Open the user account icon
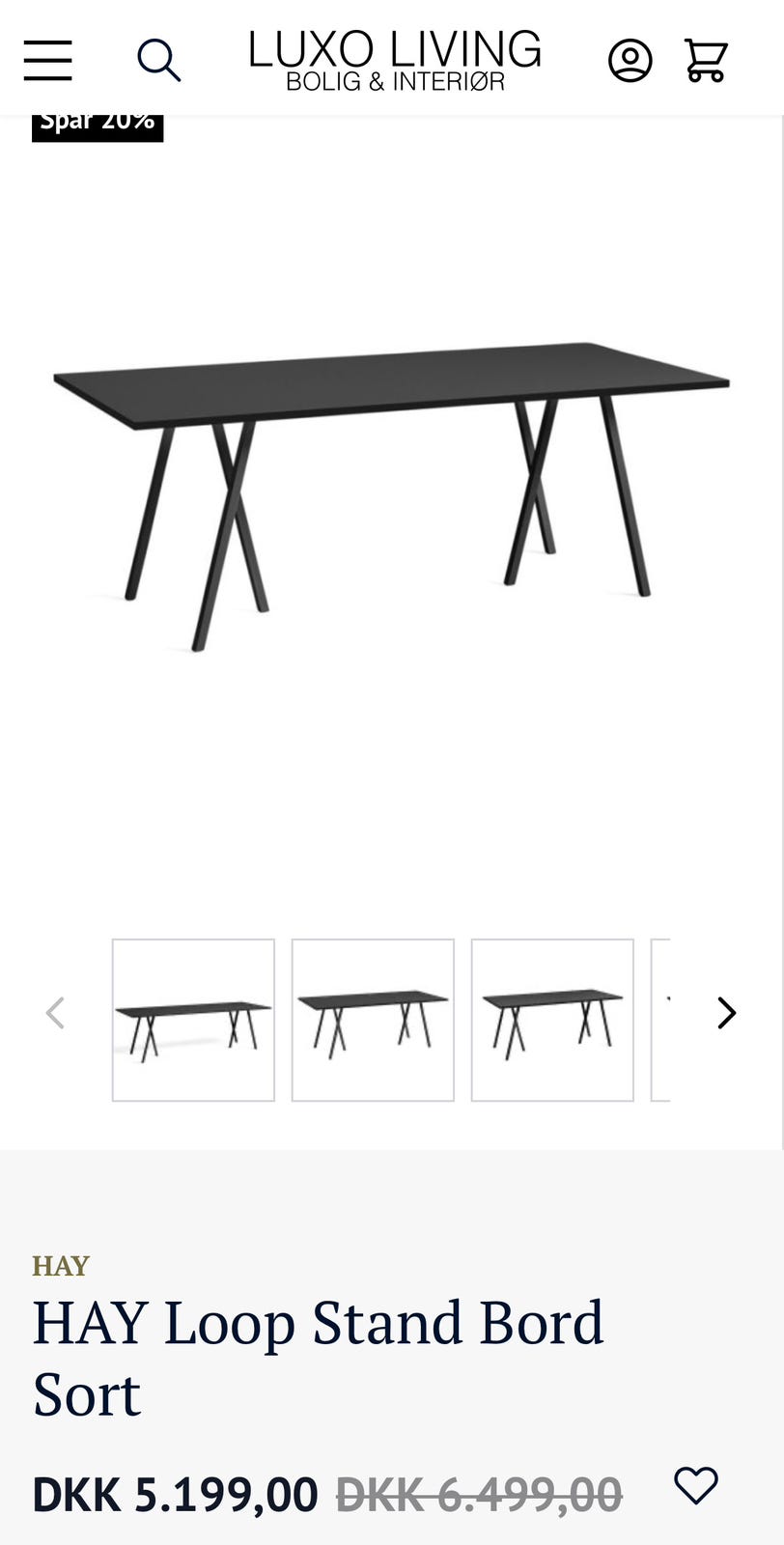This screenshot has height=1545, width=784. 630,60
